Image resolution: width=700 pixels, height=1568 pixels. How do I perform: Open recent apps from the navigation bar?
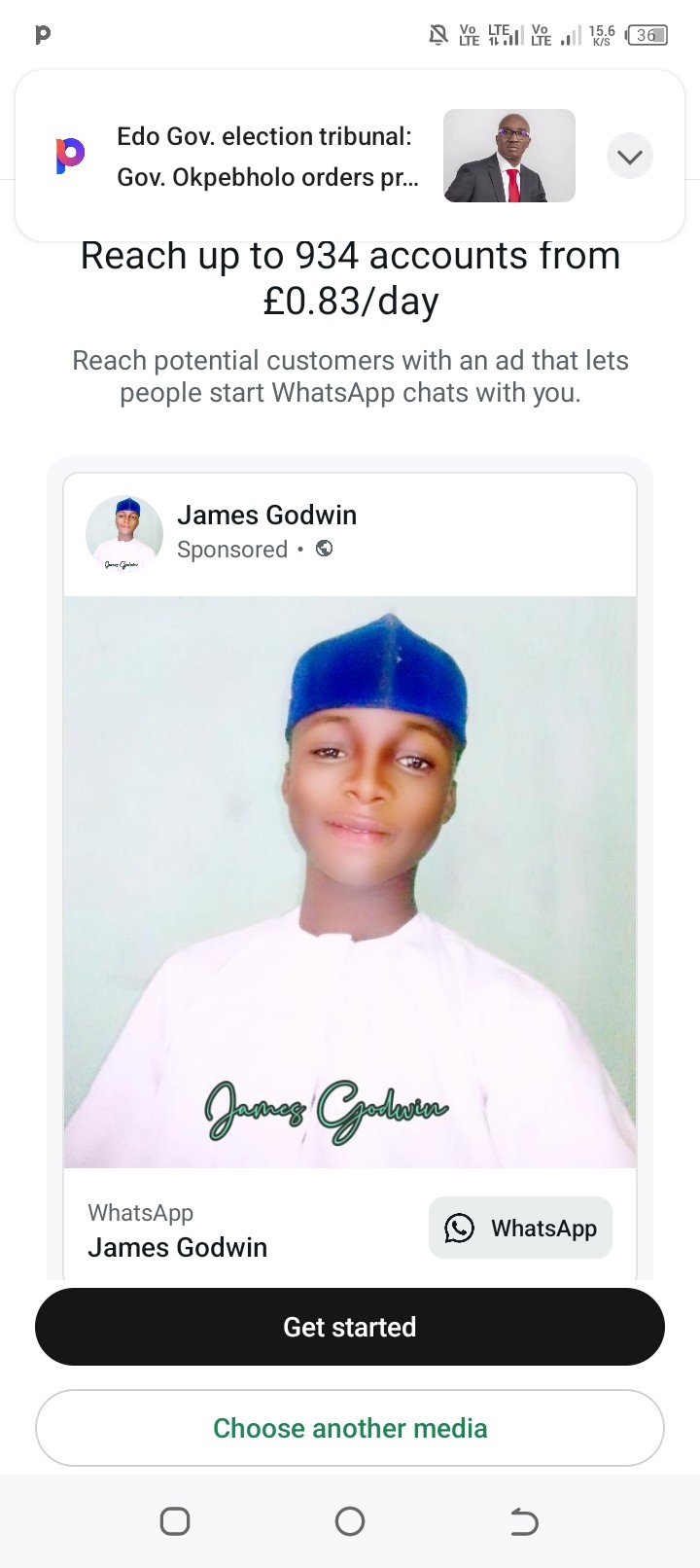point(175,1520)
